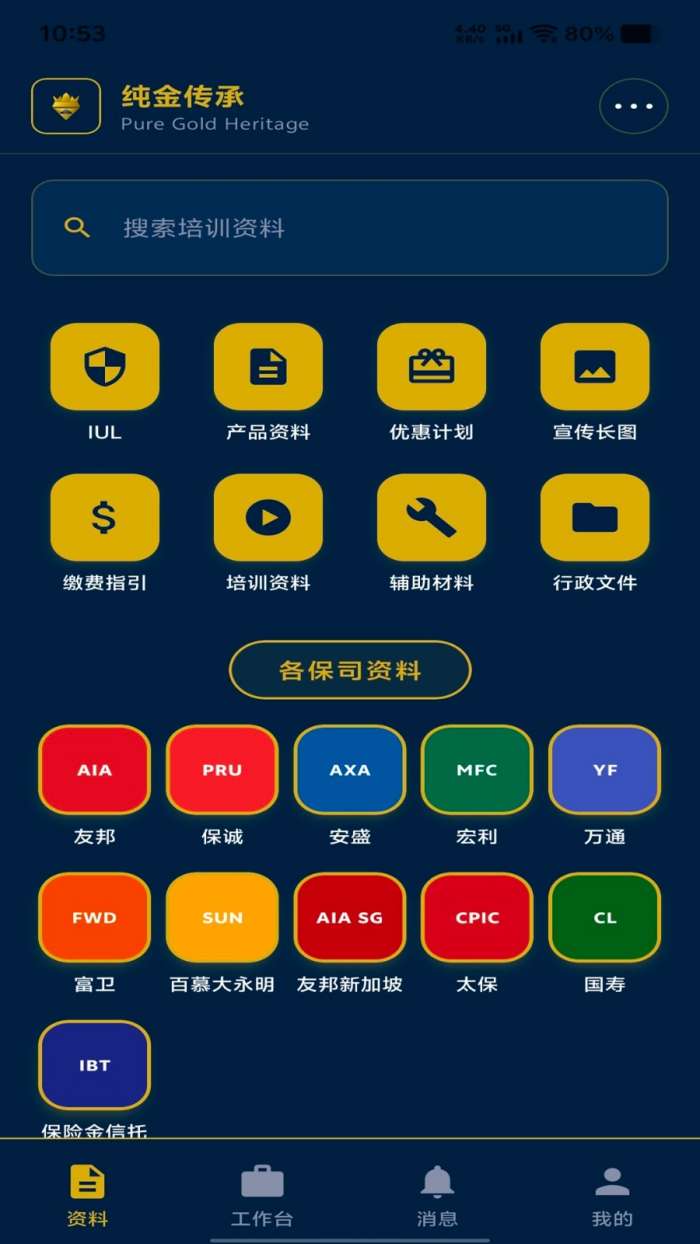
Task: Open SUN 百慕大永明 insurer materials
Action: coord(222,918)
